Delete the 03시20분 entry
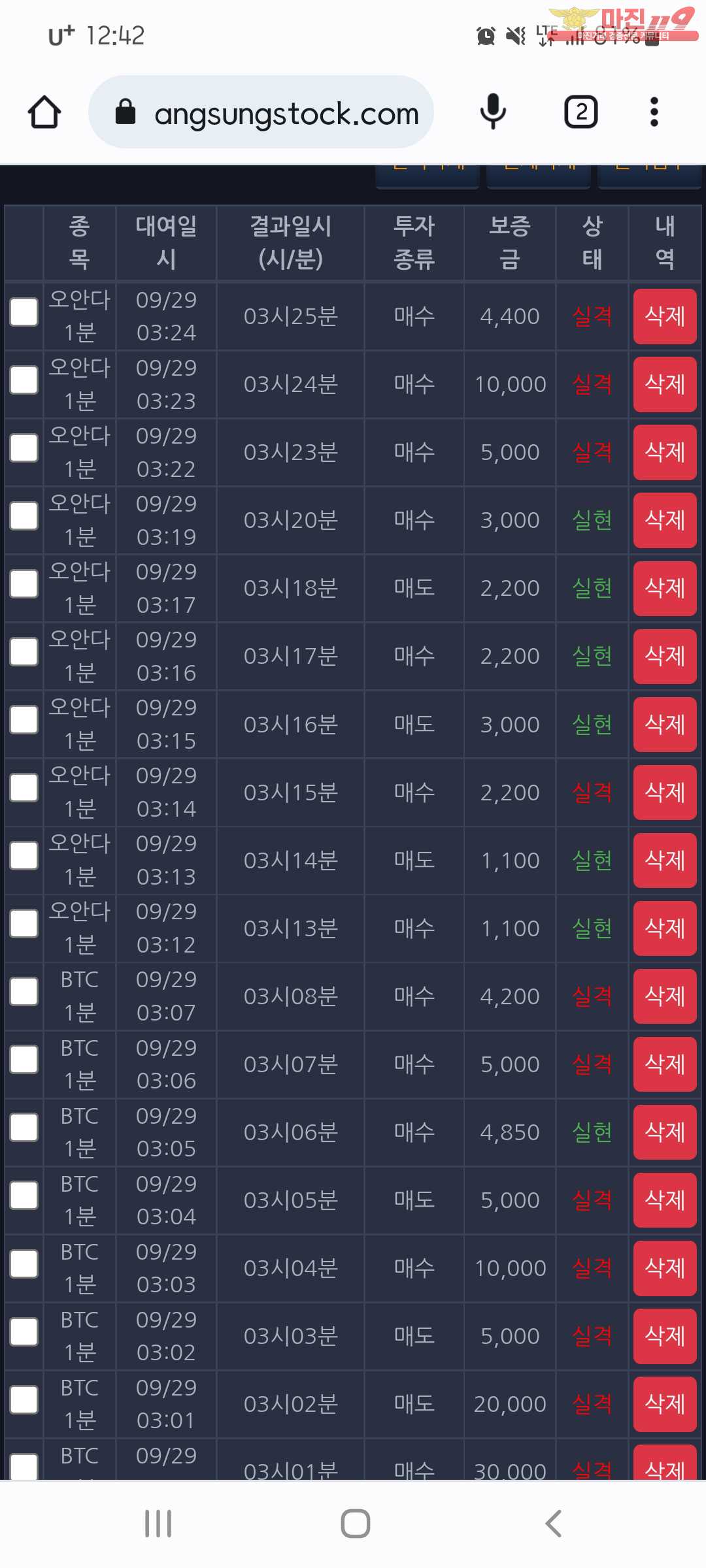Image resolution: width=706 pixels, height=1568 pixels. tap(665, 520)
